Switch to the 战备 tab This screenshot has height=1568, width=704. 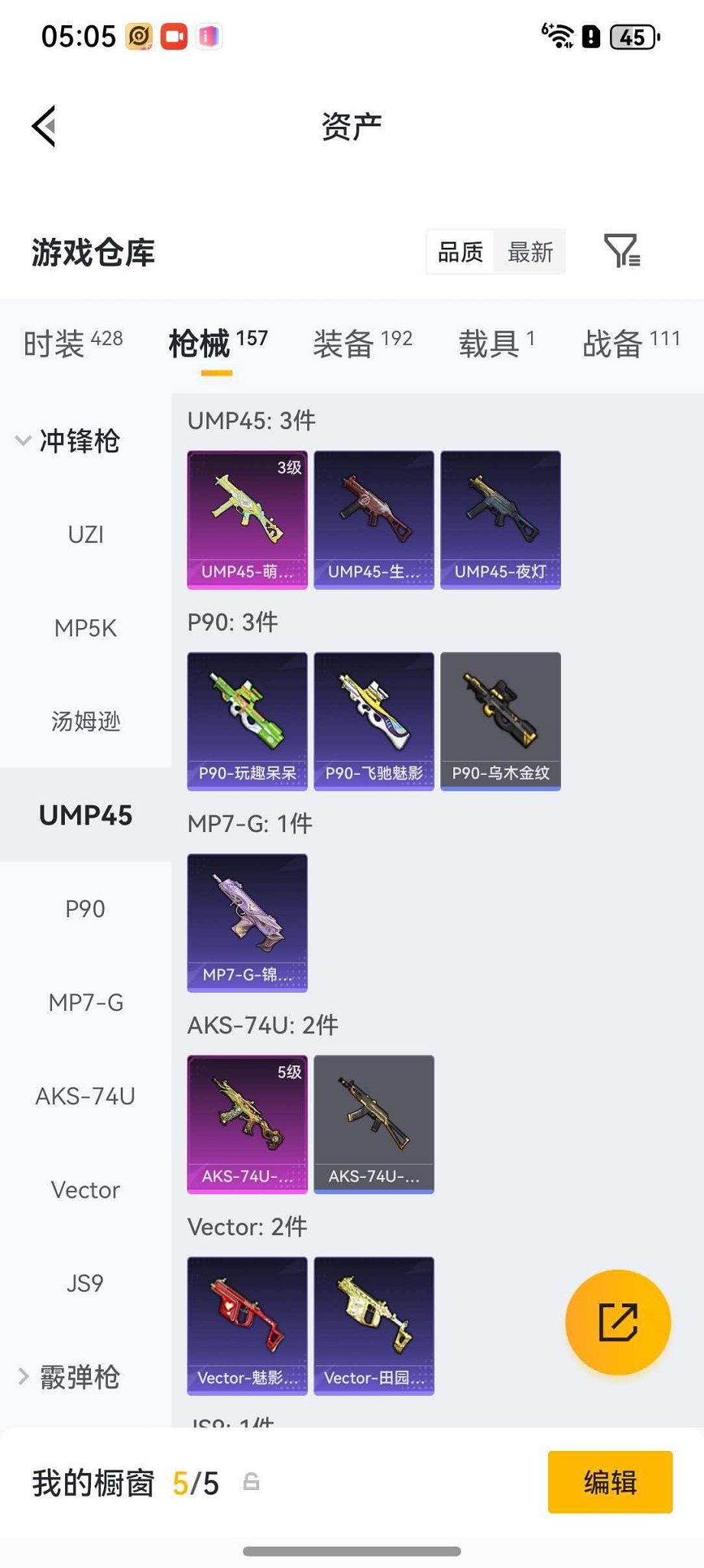tap(631, 343)
